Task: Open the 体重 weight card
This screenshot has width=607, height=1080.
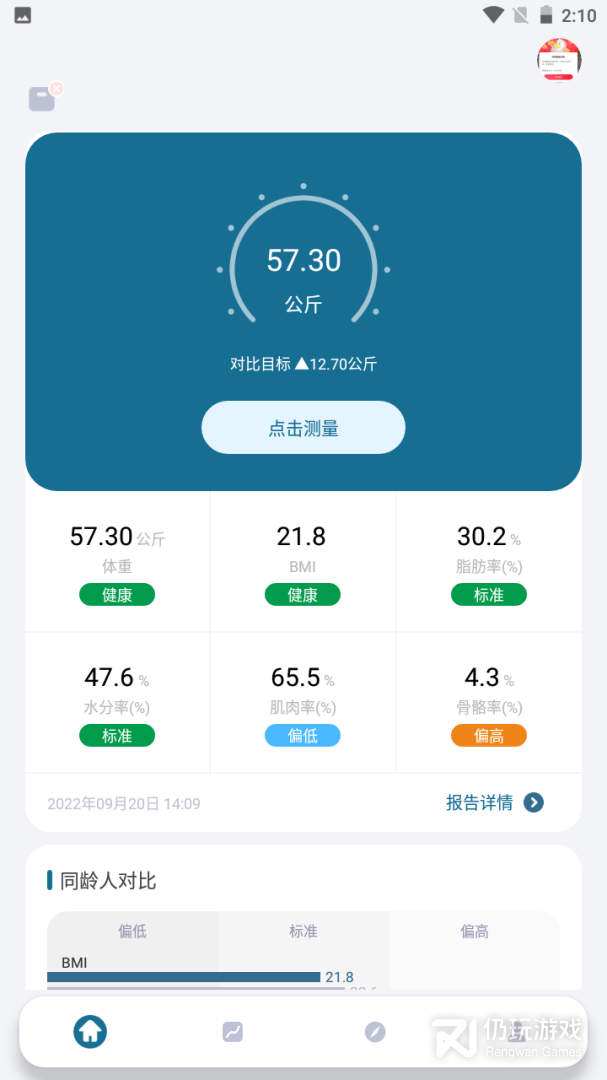Action: pyautogui.click(x=117, y=561)
